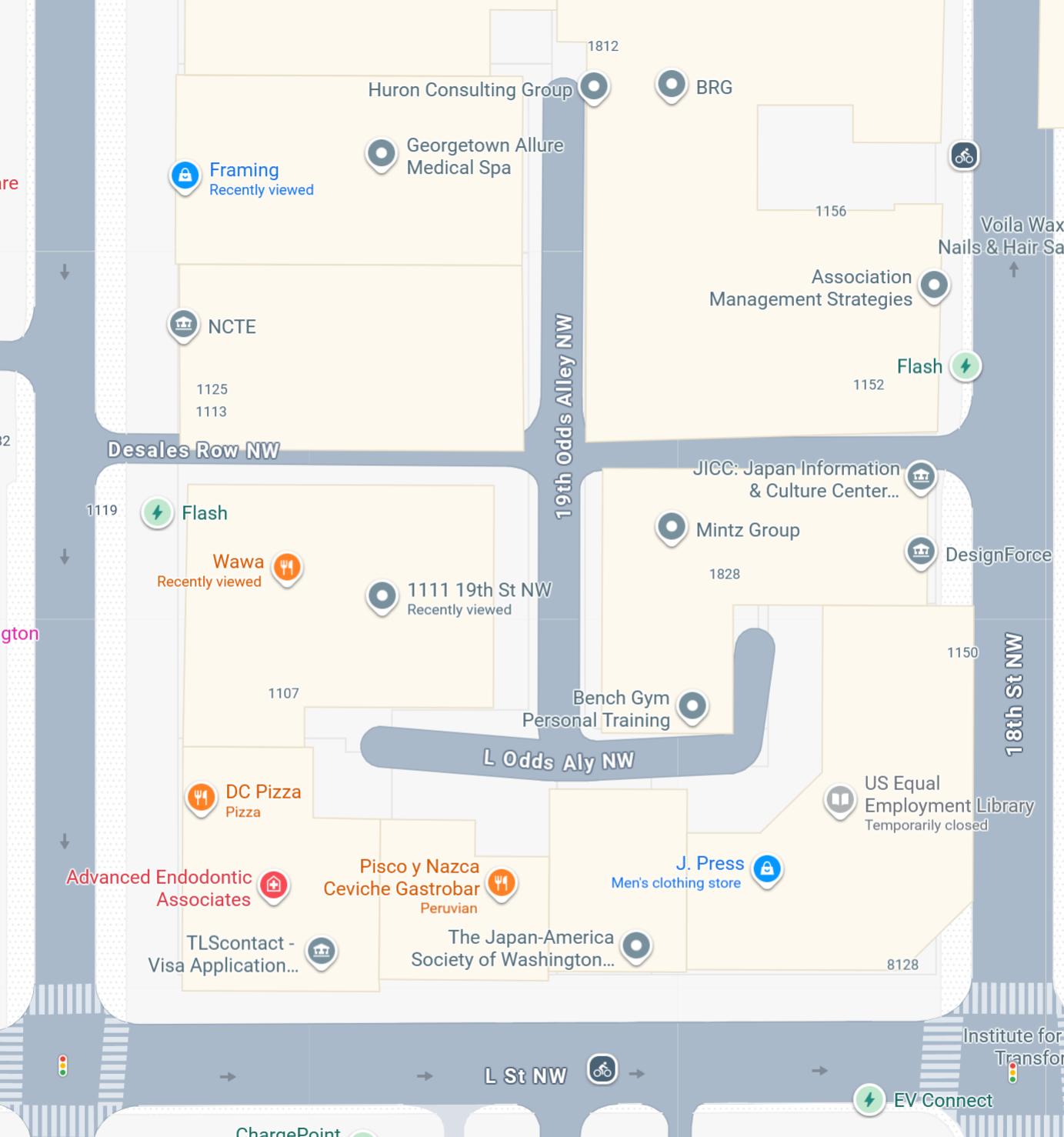Tap the Wawa restaurant pin
The width and height of the screenshot is (1064, 1137).
287,568
